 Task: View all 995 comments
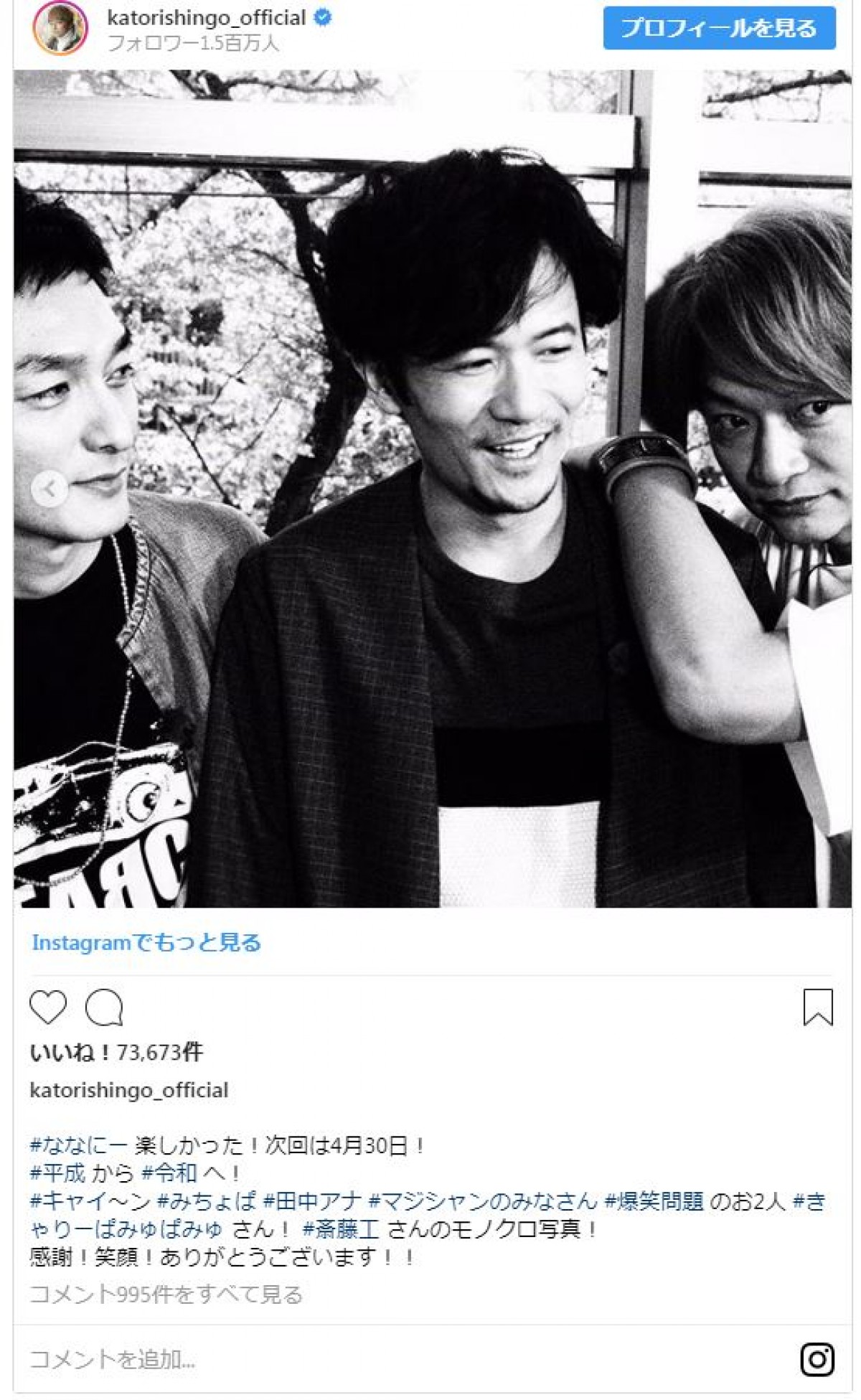click(x=166, y=1295)
